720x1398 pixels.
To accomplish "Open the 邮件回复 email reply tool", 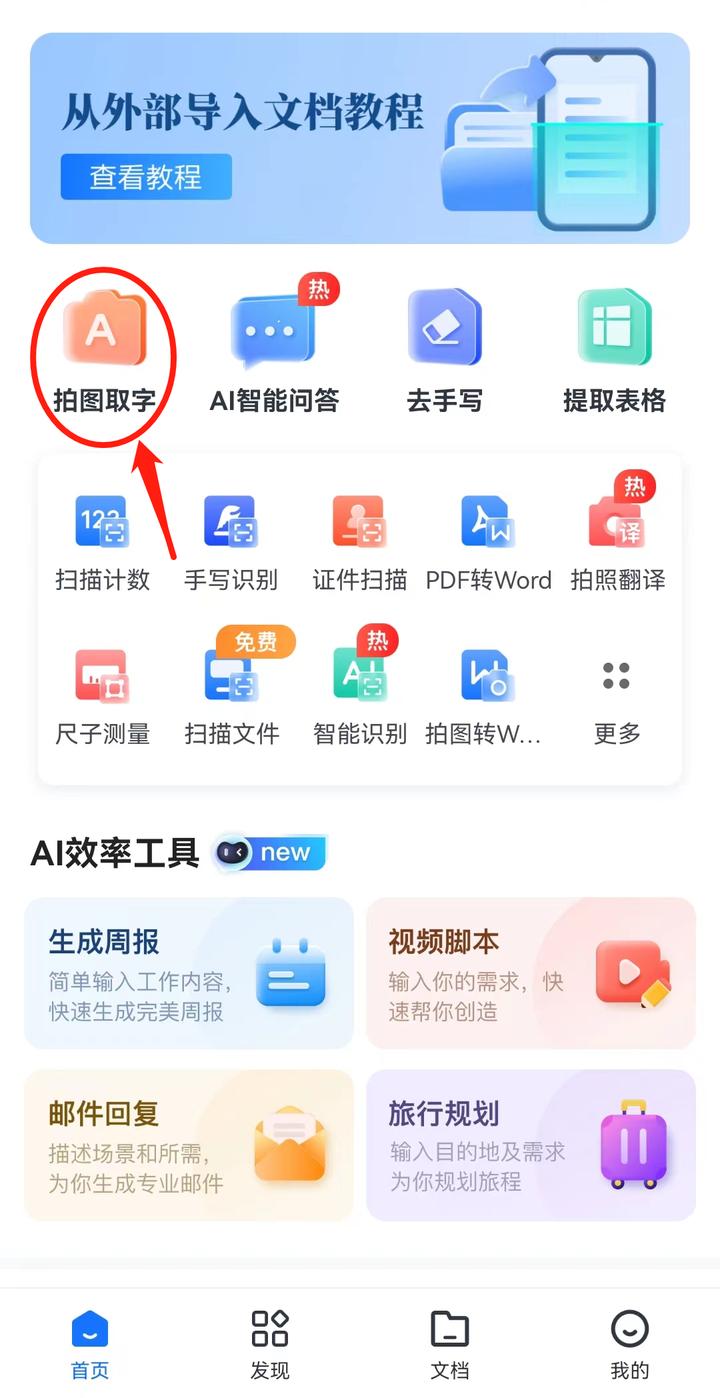I will click(x=188, y=1144).
